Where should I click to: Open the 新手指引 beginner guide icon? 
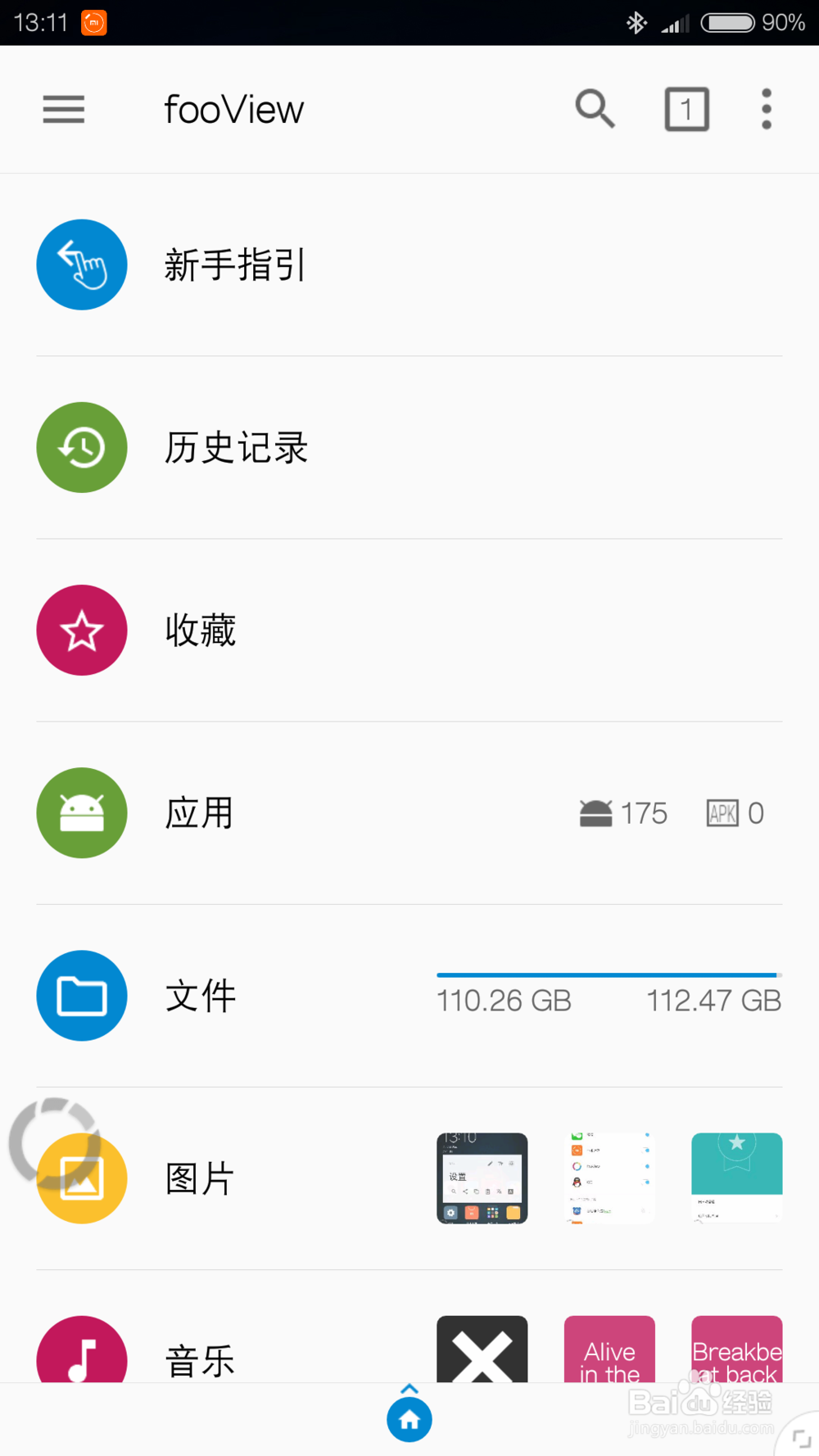(x=82, y=264)
